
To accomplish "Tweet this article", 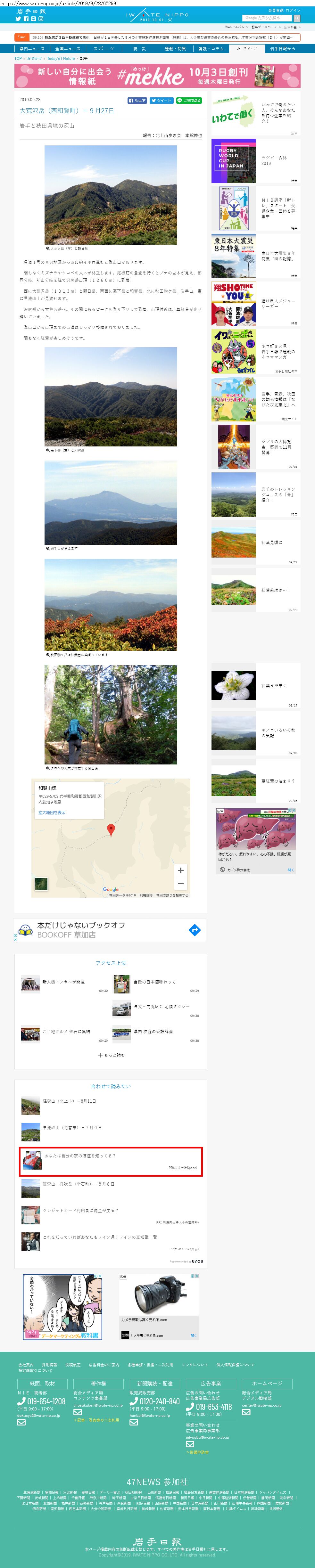I will coord(162,101).
